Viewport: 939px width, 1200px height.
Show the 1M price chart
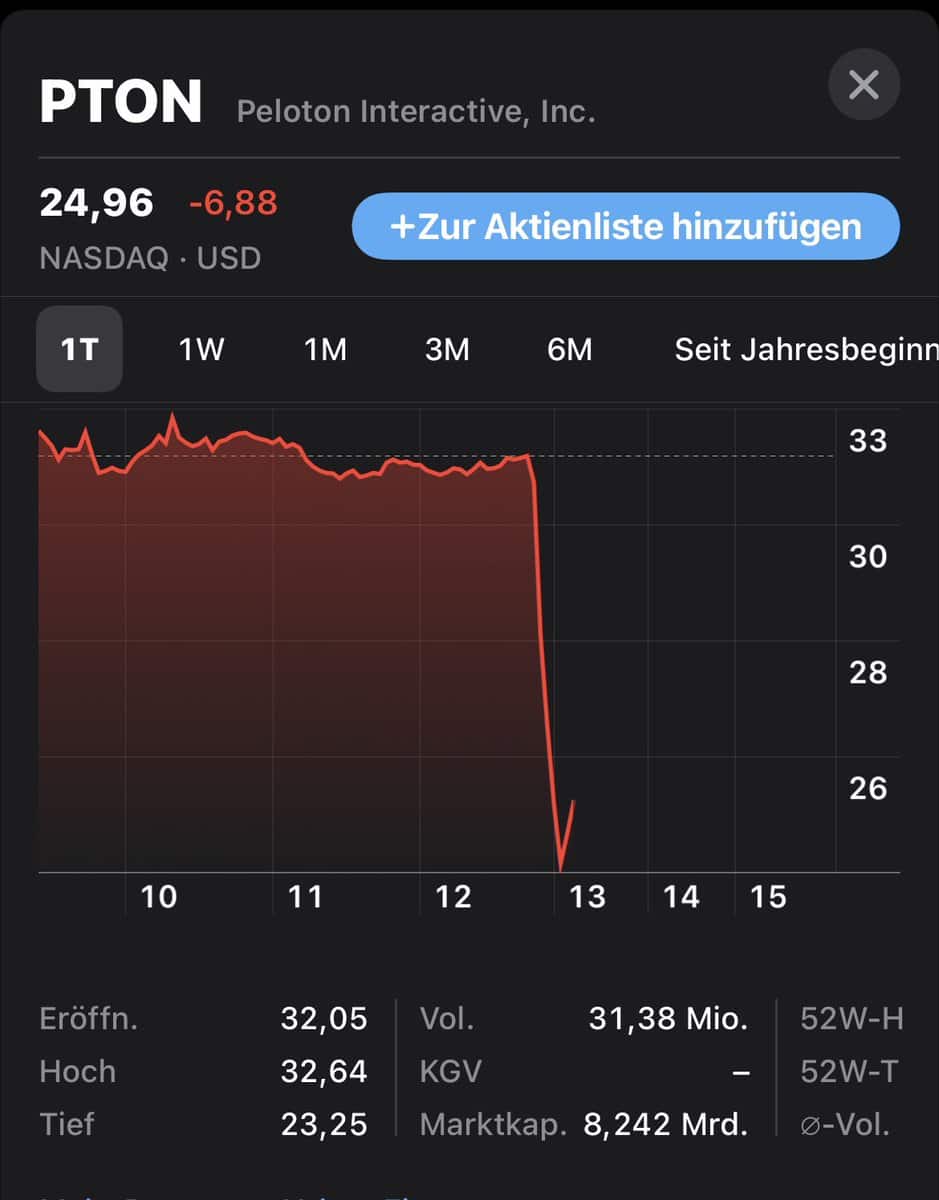pos(325,349)
